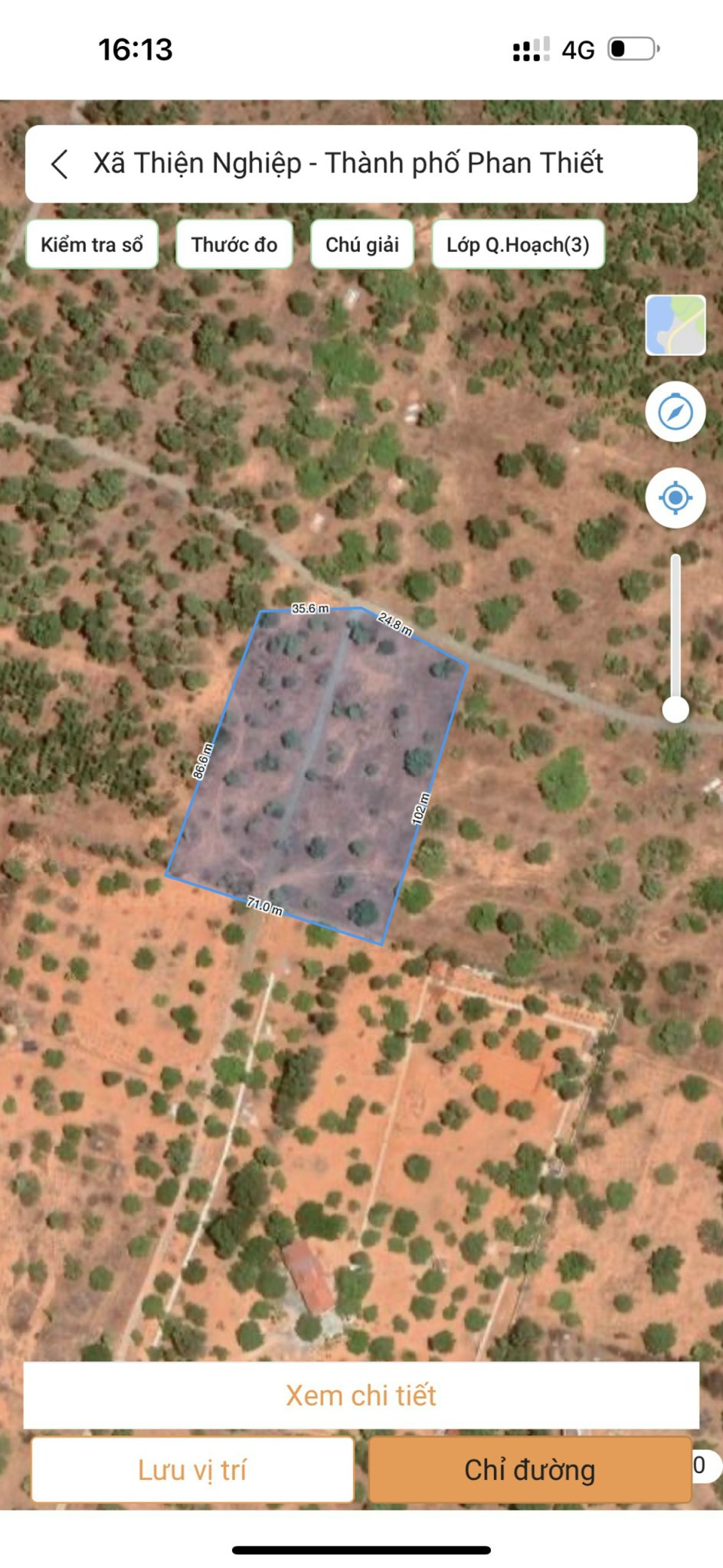Switch the map type via the thumbnail
This screenshot has height=1568, width=723.
pyautogui.click(x=676, y=325)
